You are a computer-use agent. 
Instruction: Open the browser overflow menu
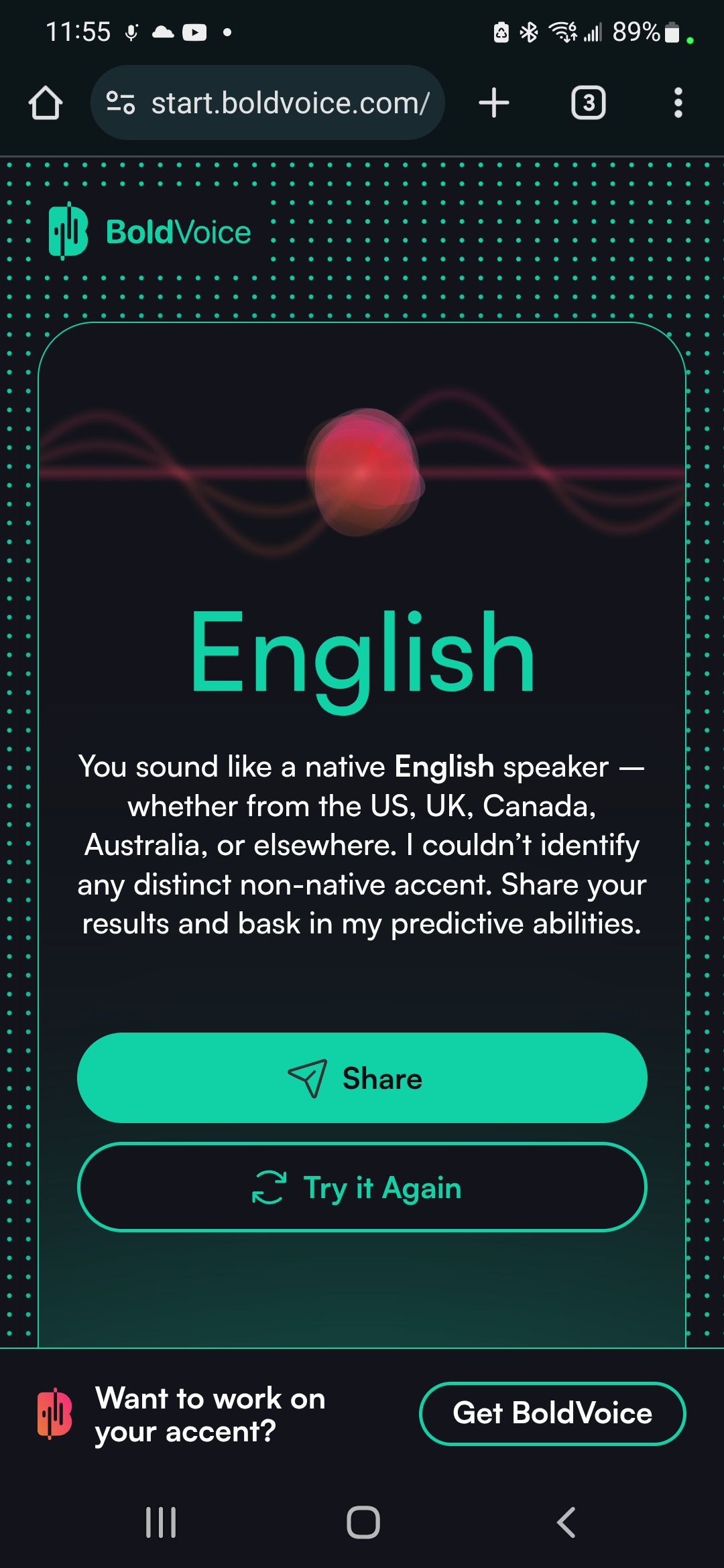click(678, 103)
